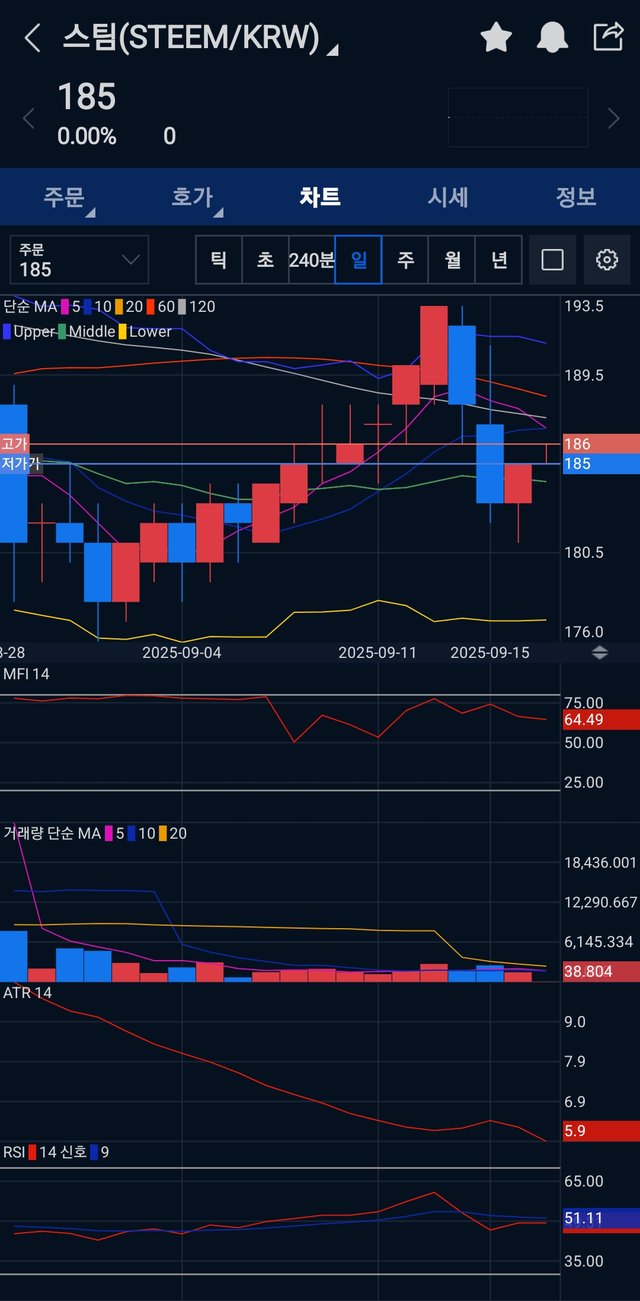Select the 시세 tab
Image resolution: width=640 pixels, height=1301 pixels.
448,197
